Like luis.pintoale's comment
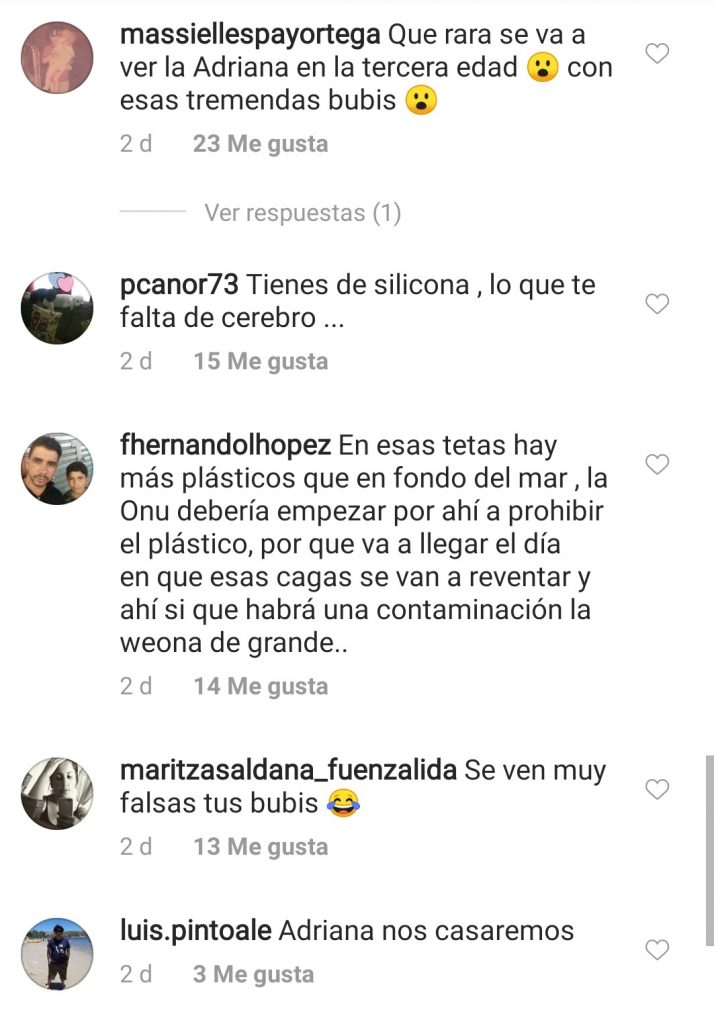Image resolution: width=714 pixels, height=1024 pixels. [657, 950]
